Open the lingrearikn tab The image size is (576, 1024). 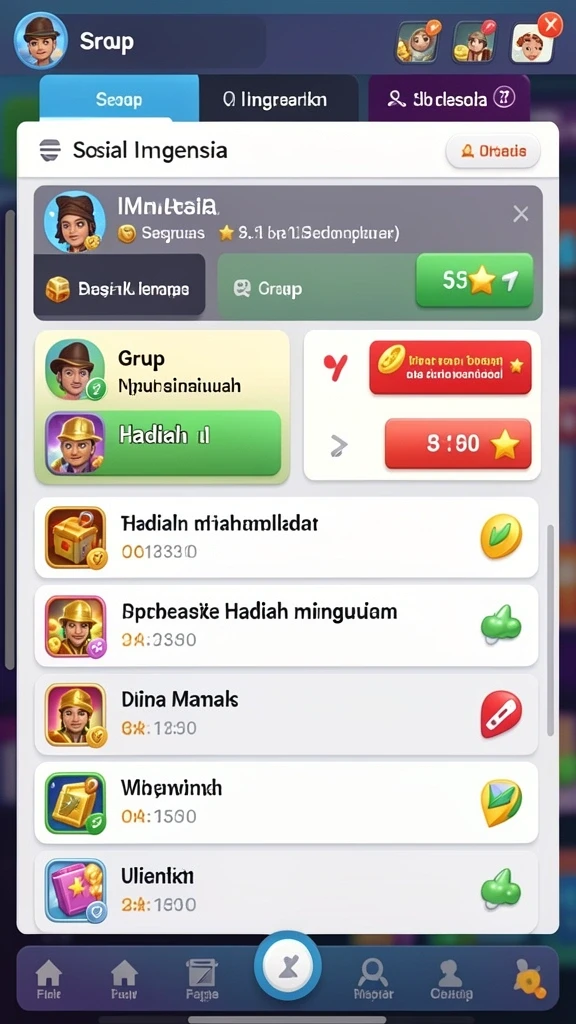tap(278, 99)
